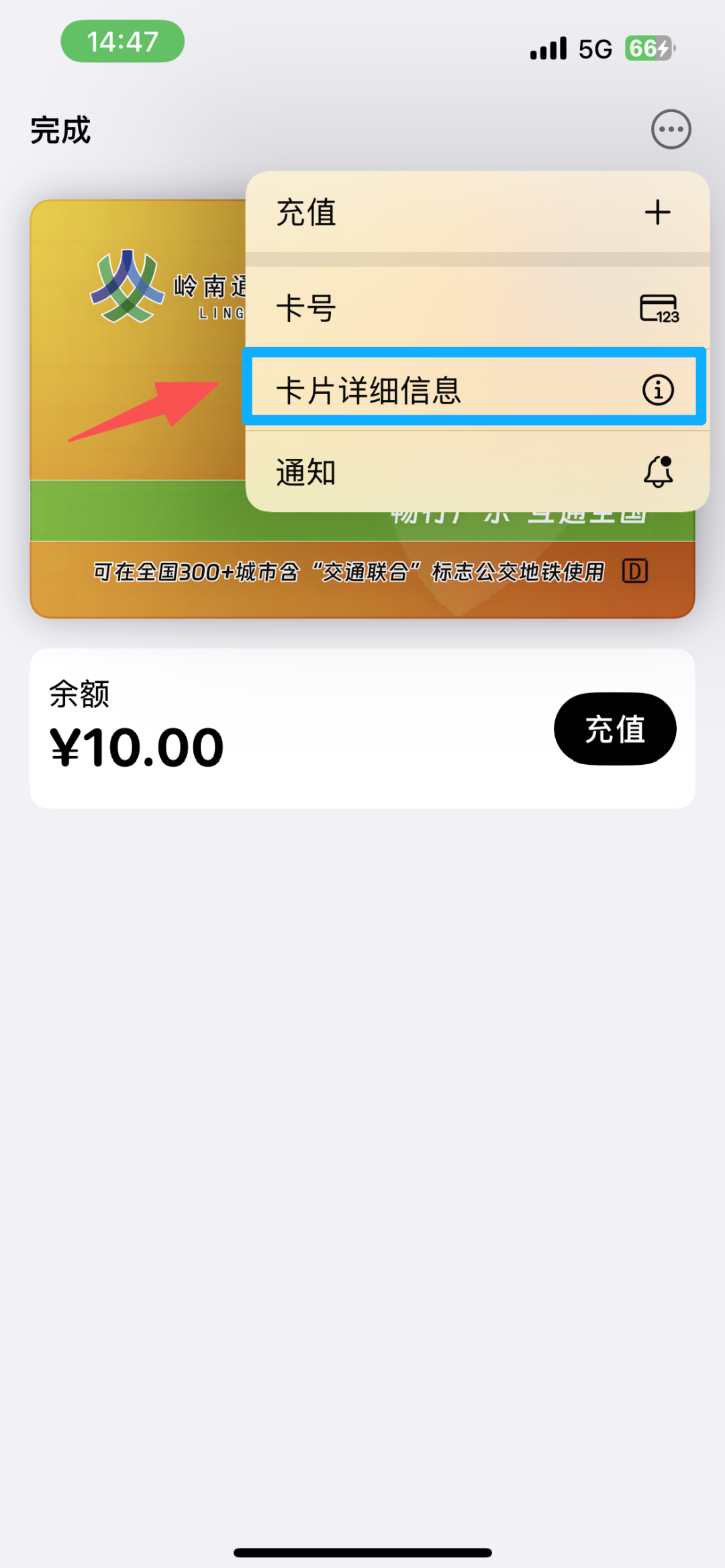
Task: Tap the black 充值 button beside balance
Action: click(x=615, y=729)
